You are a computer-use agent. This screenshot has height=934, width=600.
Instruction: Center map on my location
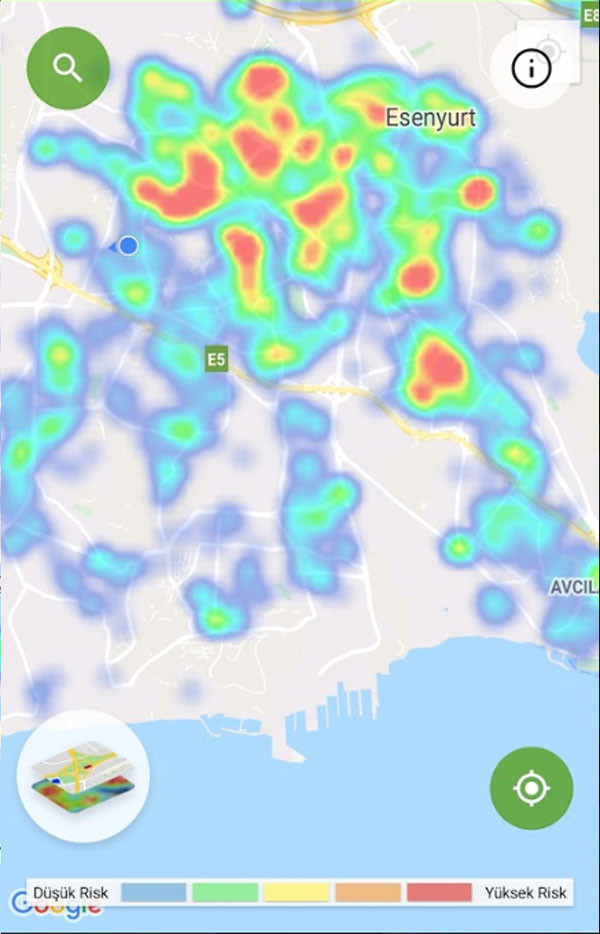click(531, 788)
